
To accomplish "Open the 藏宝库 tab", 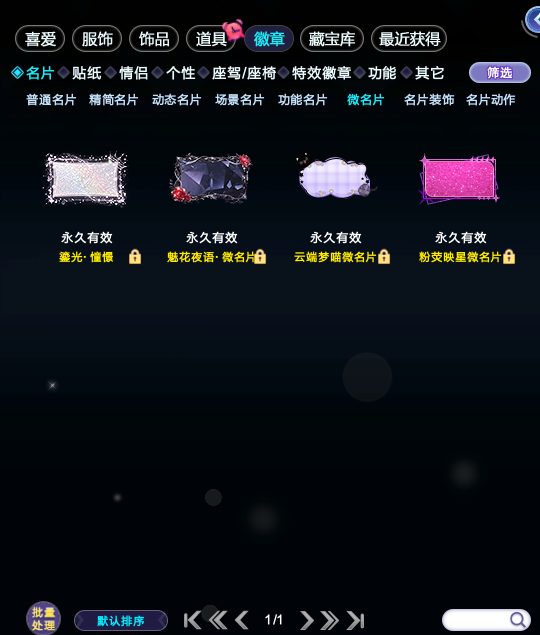I will 332,39.
